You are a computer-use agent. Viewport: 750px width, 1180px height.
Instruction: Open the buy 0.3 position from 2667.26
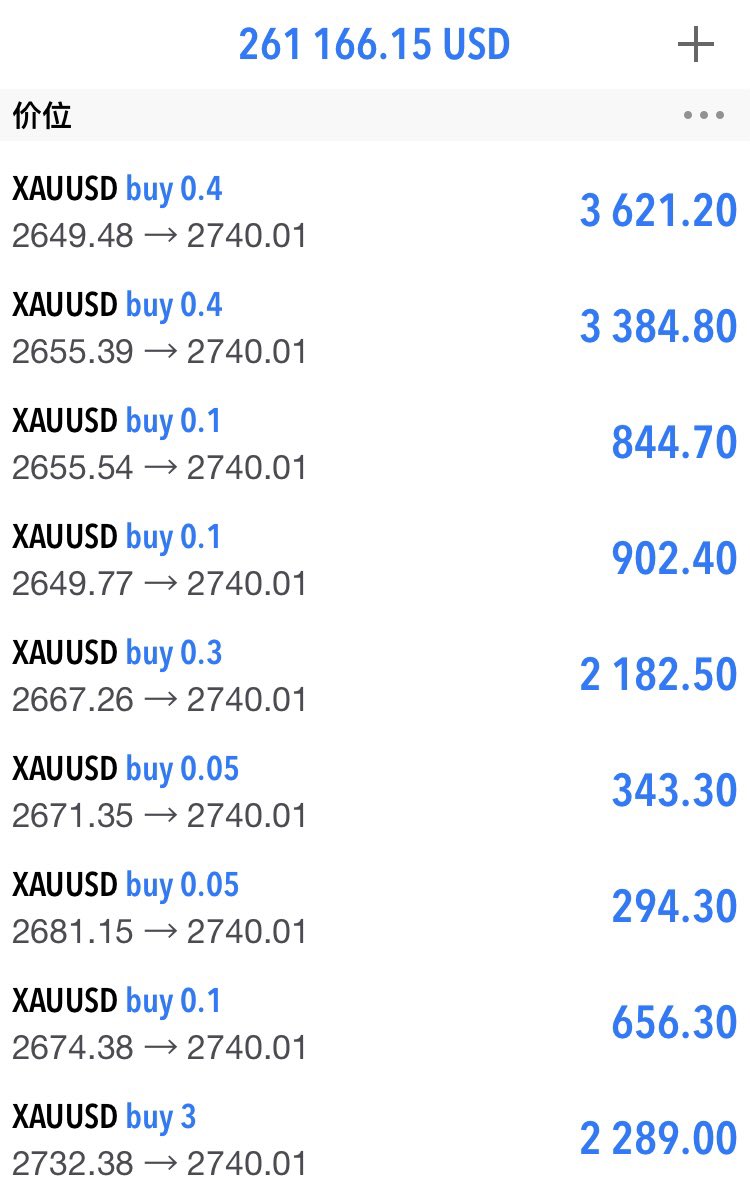pyautogui.click(x=375, y=676)
